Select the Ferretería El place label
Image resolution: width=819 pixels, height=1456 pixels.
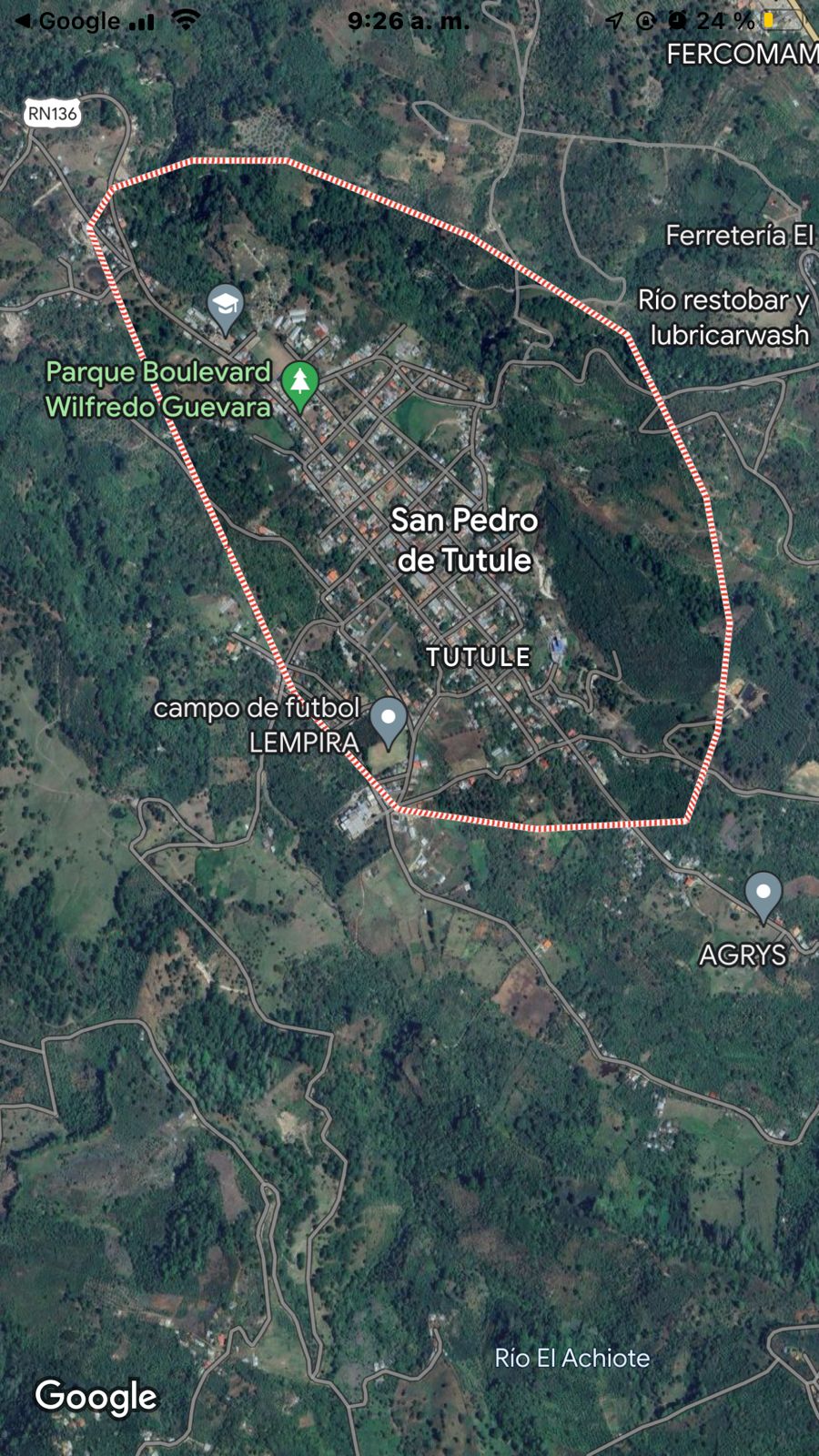pyautogui.click(x=739, y=236)
